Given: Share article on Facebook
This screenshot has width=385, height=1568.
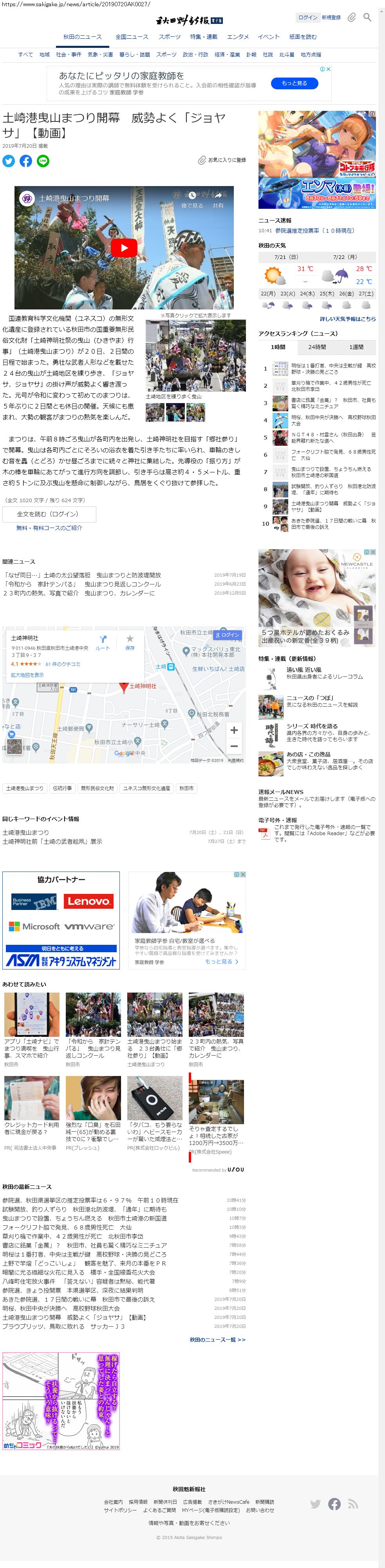Looking at the screenshot, I should (25, 161).
